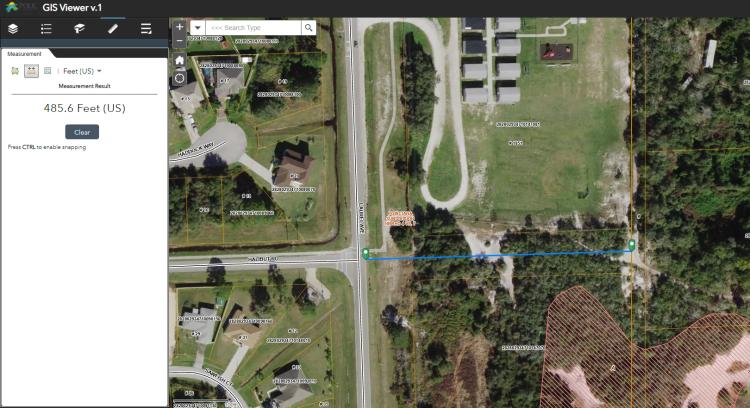Open the legend list tab

click(x=46, y=28)
